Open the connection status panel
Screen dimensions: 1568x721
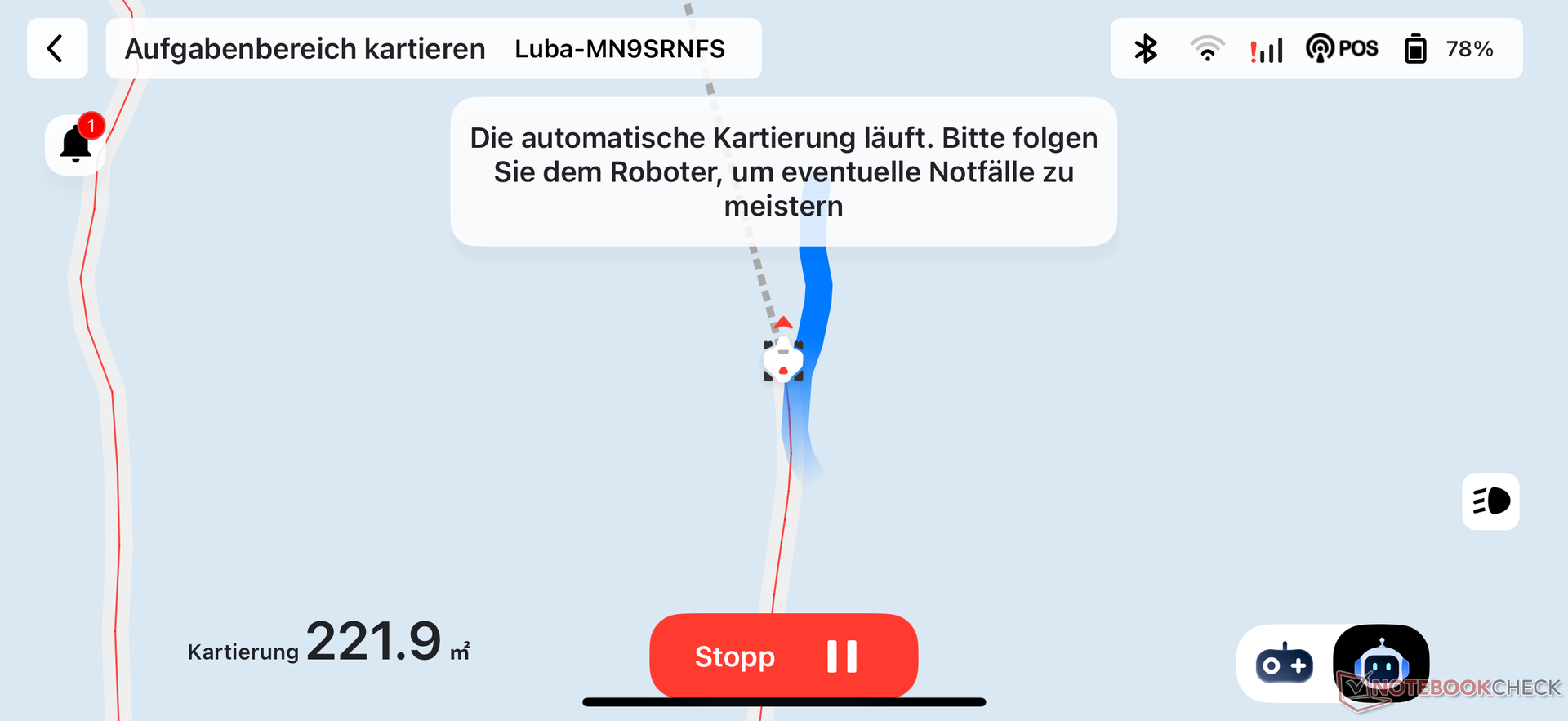click(1316, 49)
